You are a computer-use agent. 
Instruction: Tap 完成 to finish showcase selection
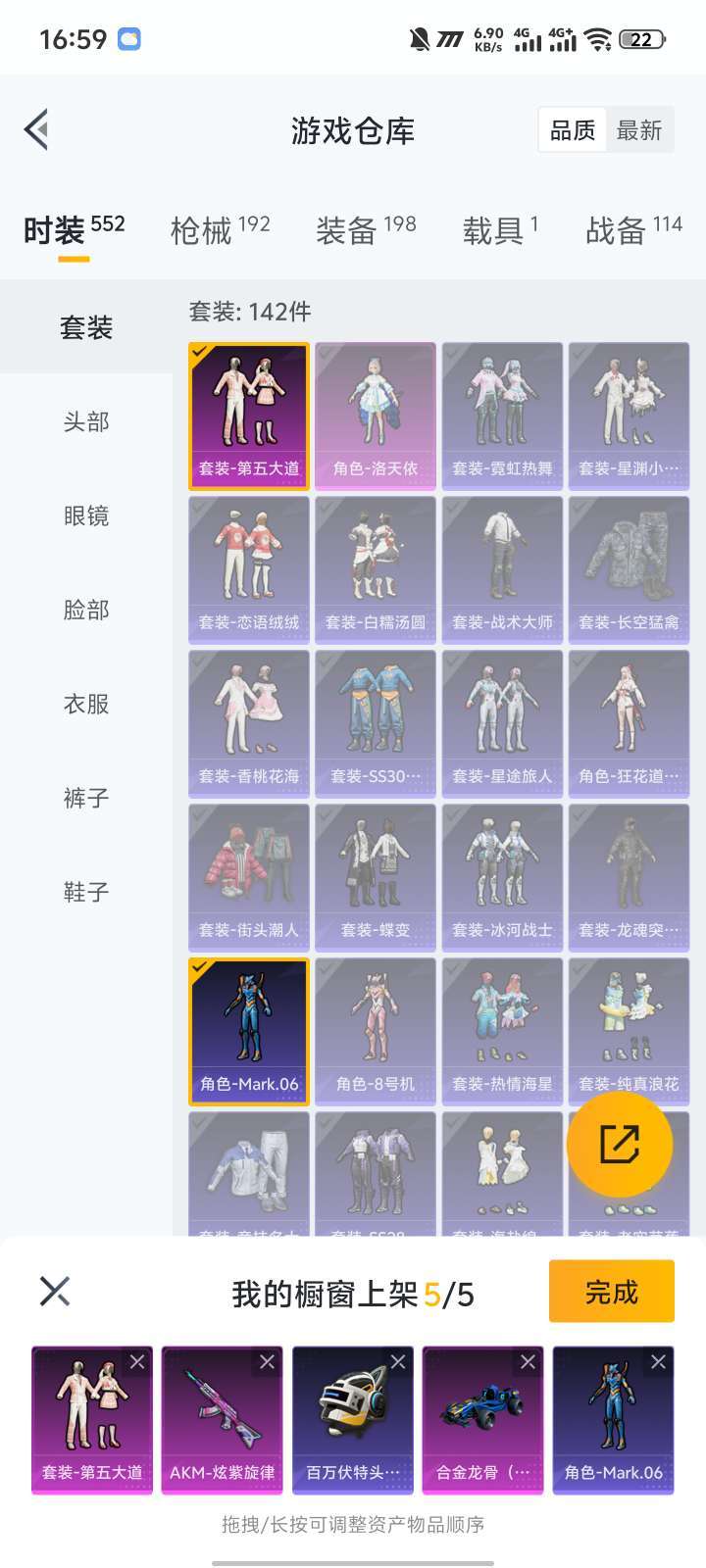point(611,1292)
